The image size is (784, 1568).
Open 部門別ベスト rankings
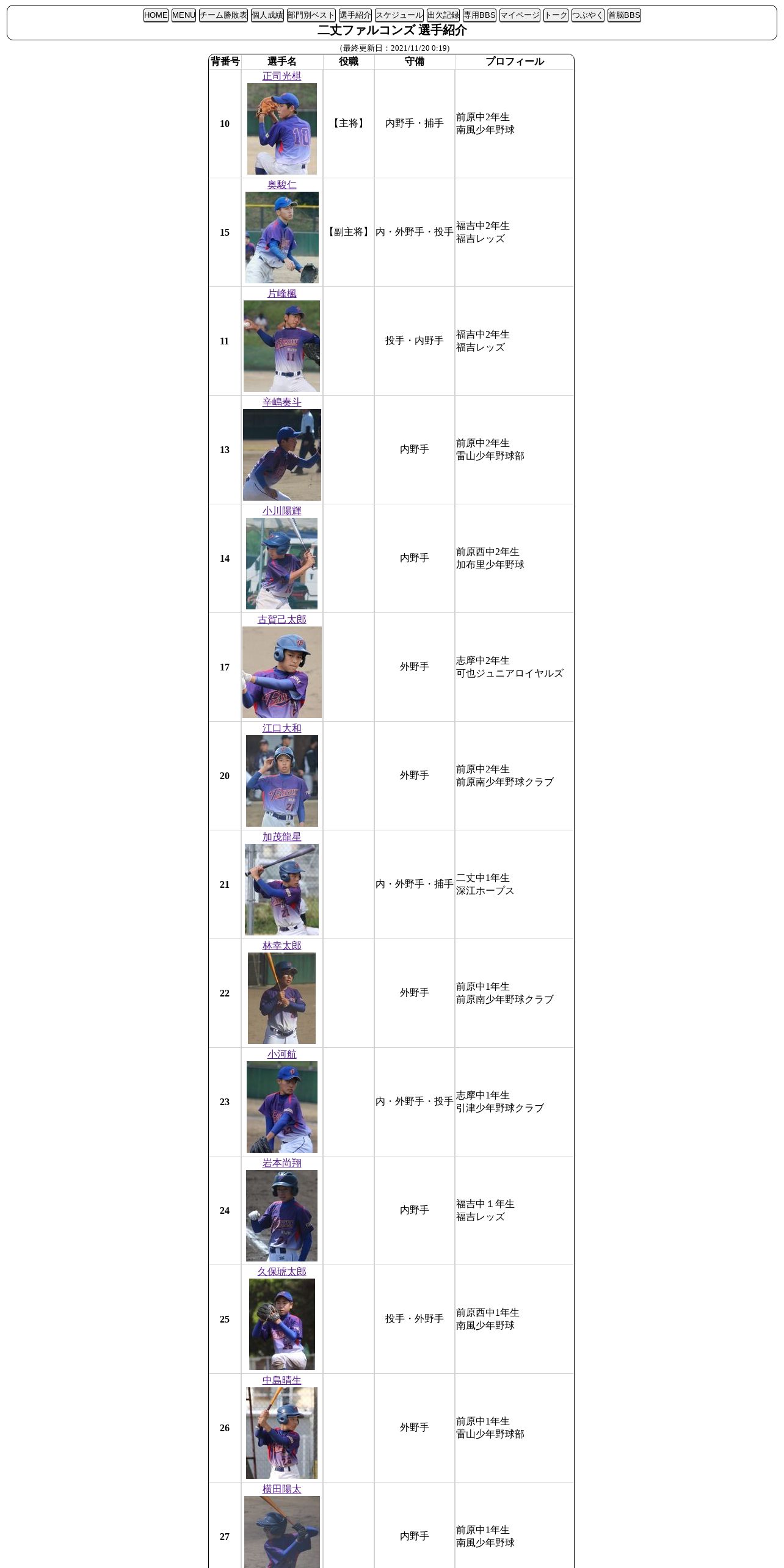coord(311,15)
